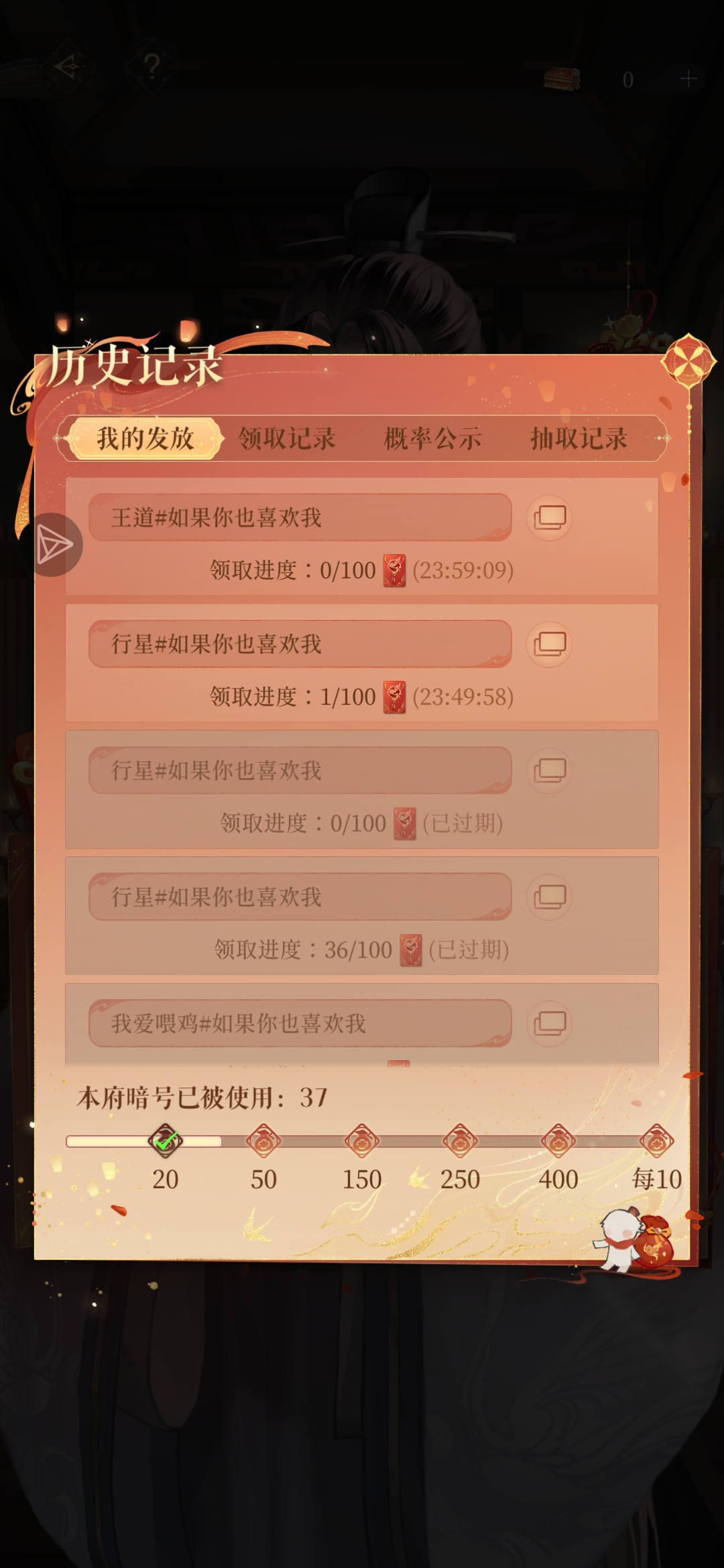The image size is (724, 1568).
Task: Tap the reward pouch at milestone 150
Action: coord(362,1140)
